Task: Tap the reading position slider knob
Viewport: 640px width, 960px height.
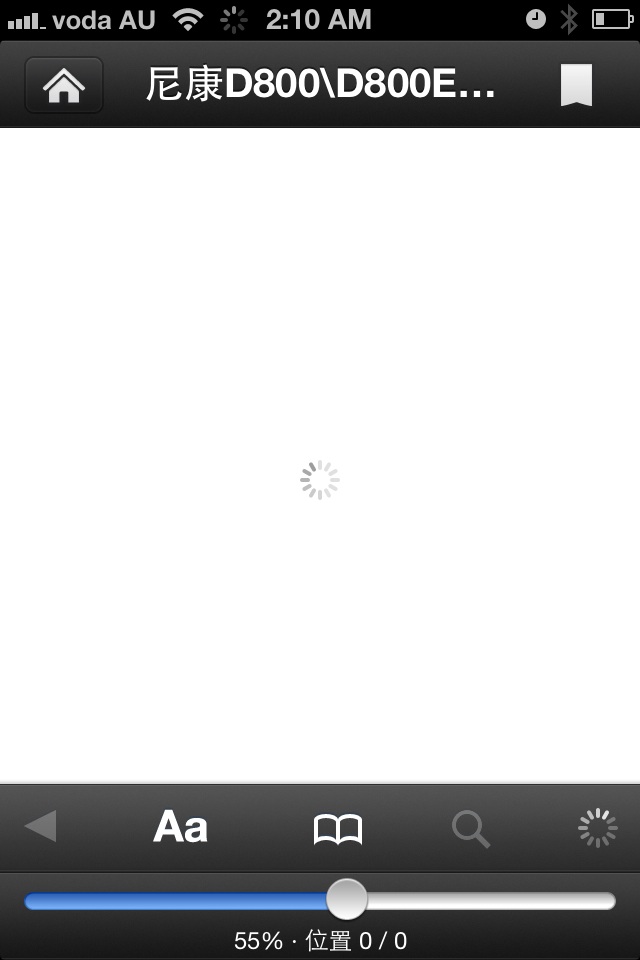Action: tap(347, 900)
